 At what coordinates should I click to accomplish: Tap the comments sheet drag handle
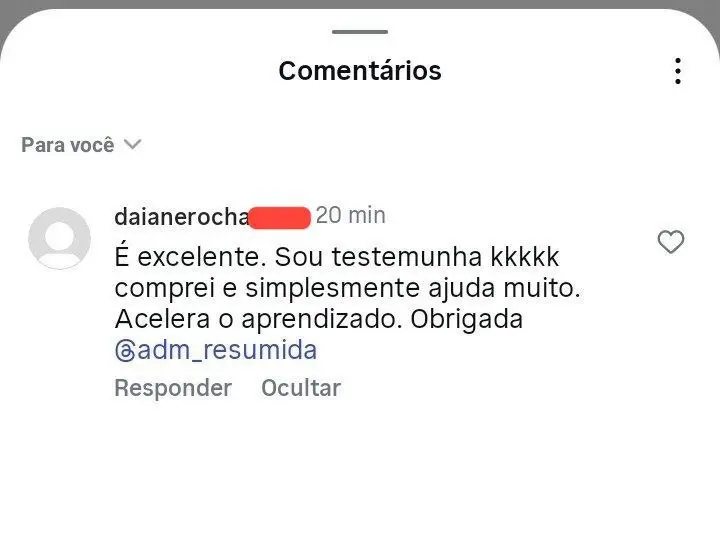coord(360,32)
